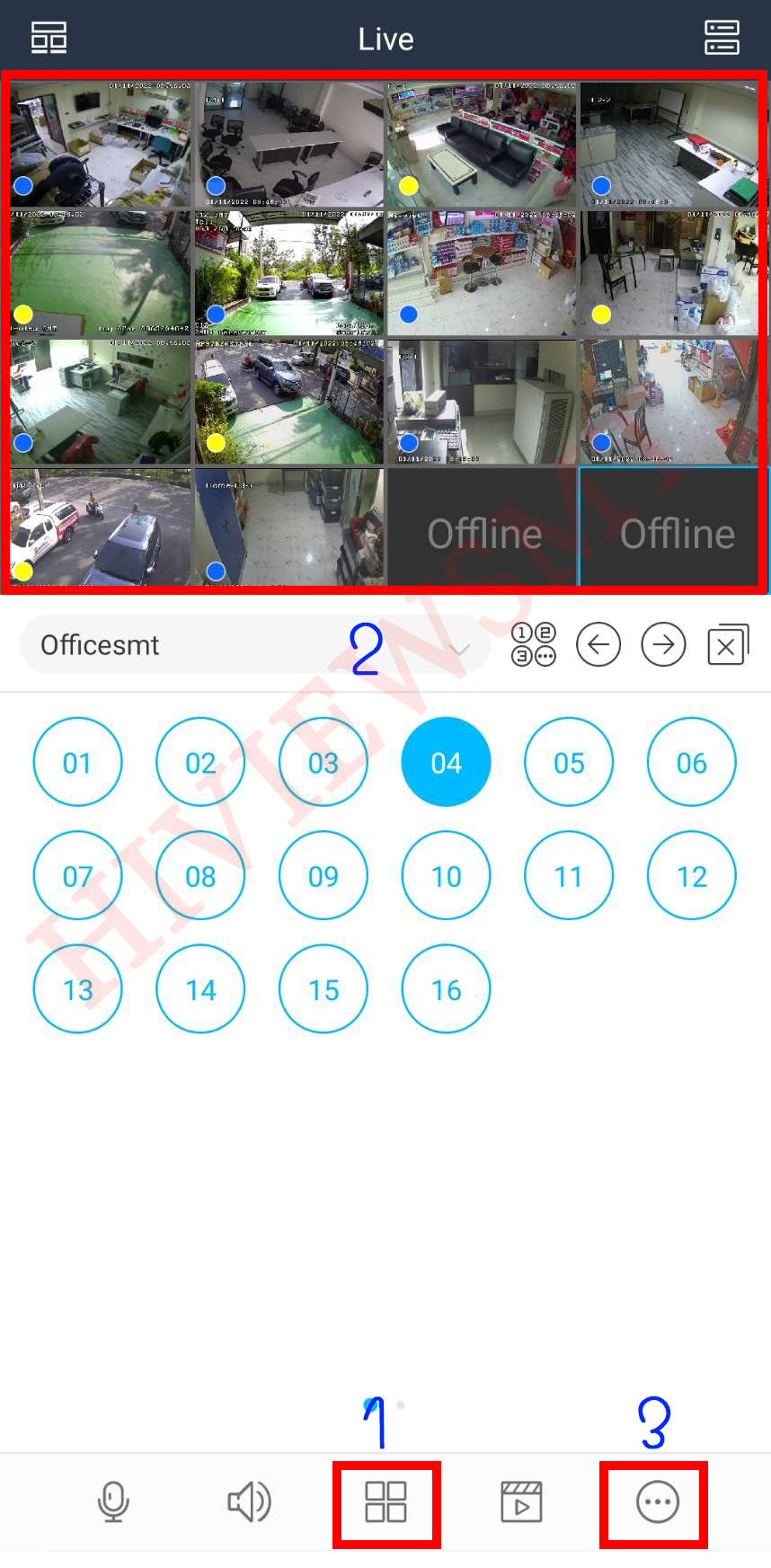Select channel 01
The image size is (771, 1568).
77,762
